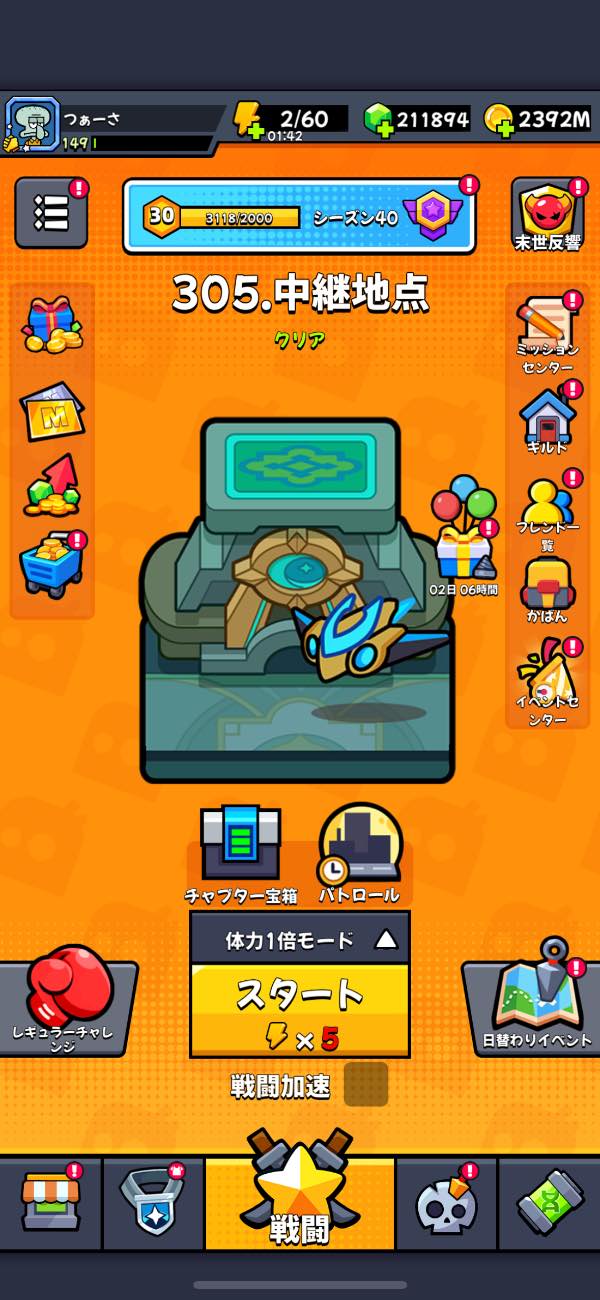Open the Mission Center

[547, 331]
